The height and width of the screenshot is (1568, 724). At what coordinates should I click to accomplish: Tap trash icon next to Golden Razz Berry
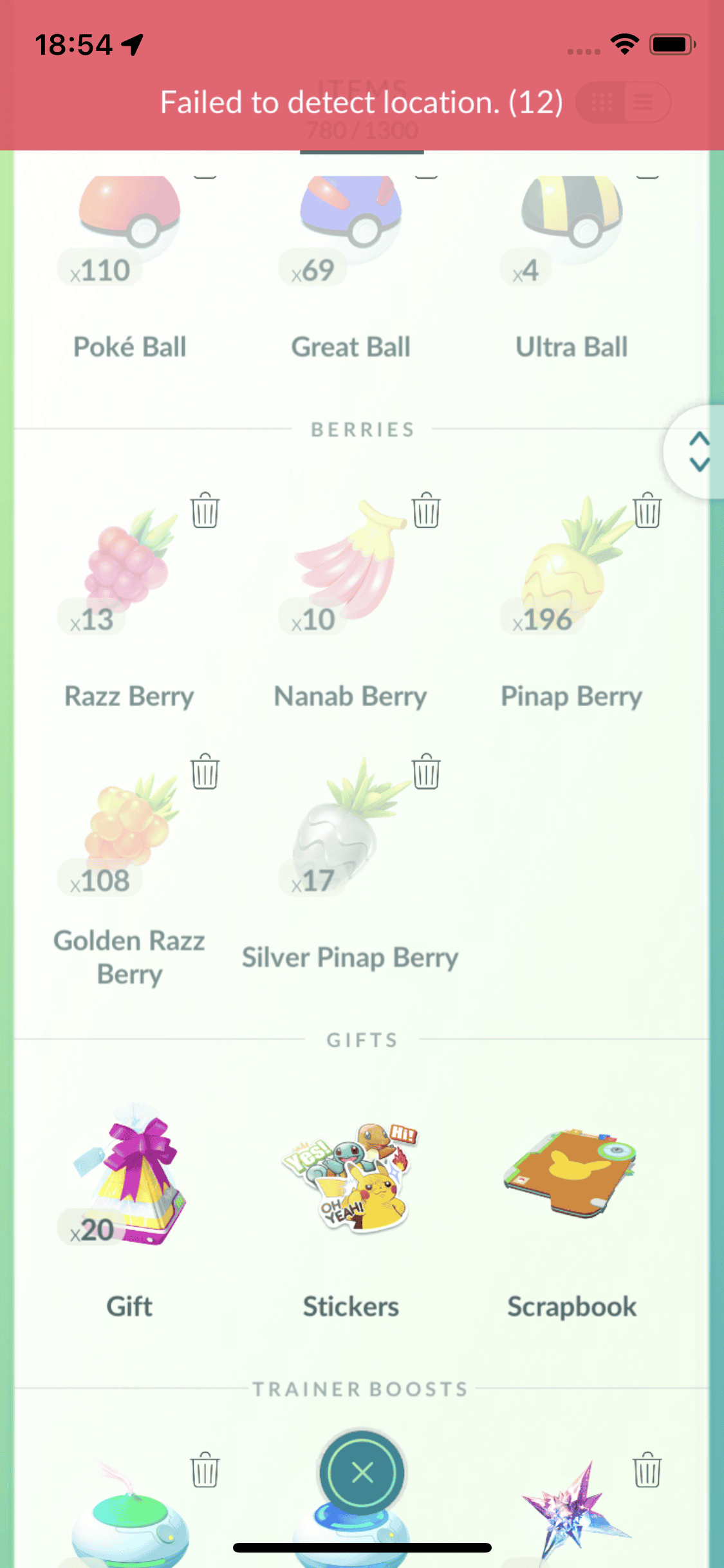click(205, 772)
